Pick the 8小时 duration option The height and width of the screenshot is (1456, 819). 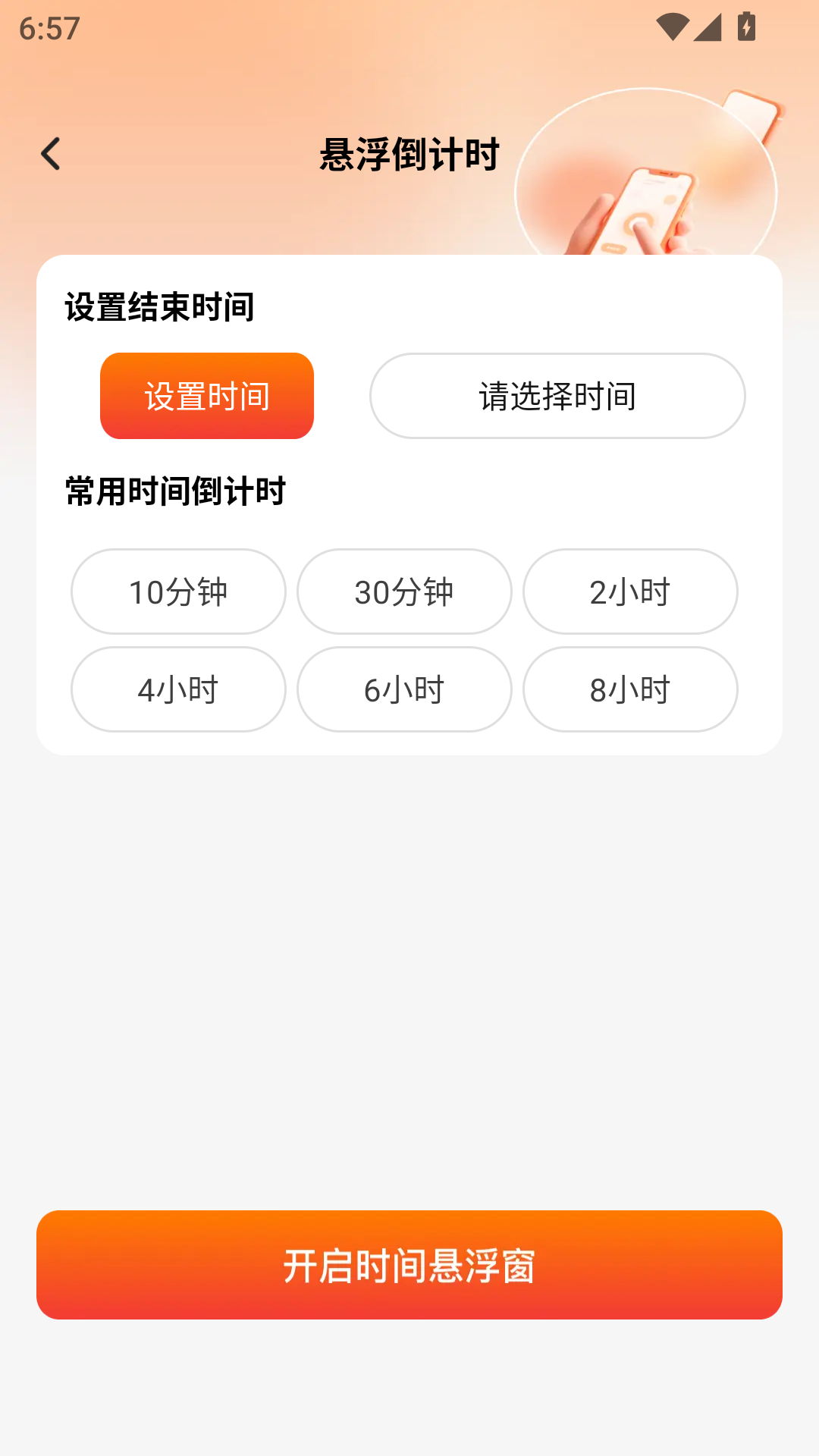pyautogui.click(x=630, y=689)
